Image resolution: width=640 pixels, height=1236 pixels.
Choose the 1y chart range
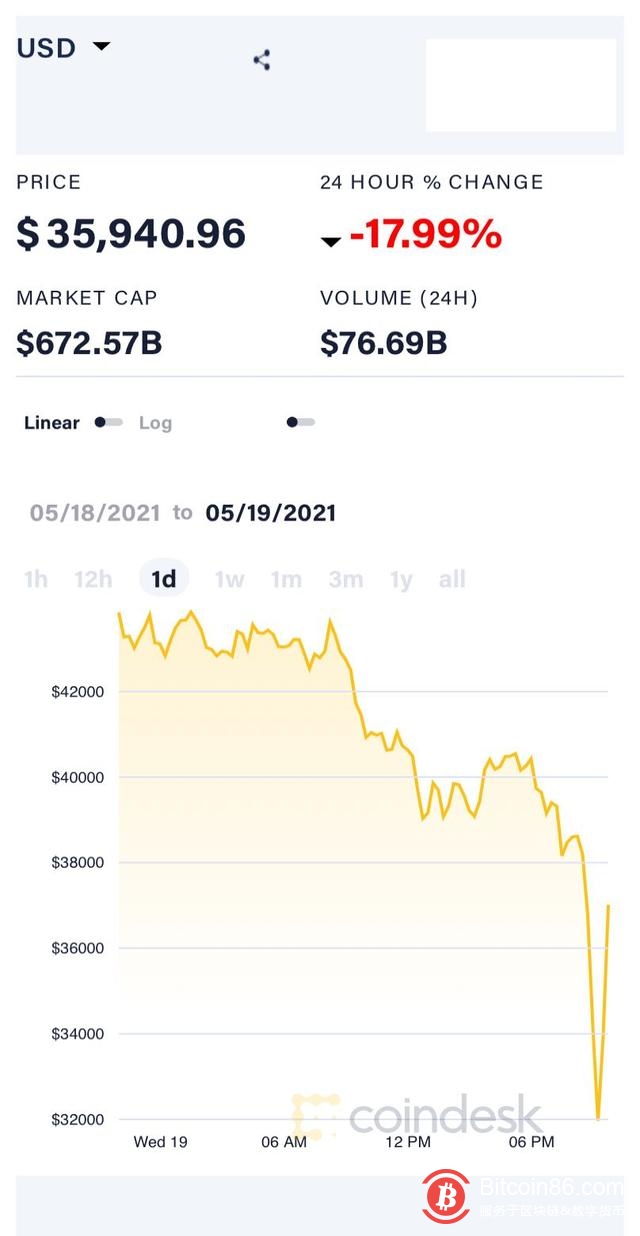[x=401, y=579]
